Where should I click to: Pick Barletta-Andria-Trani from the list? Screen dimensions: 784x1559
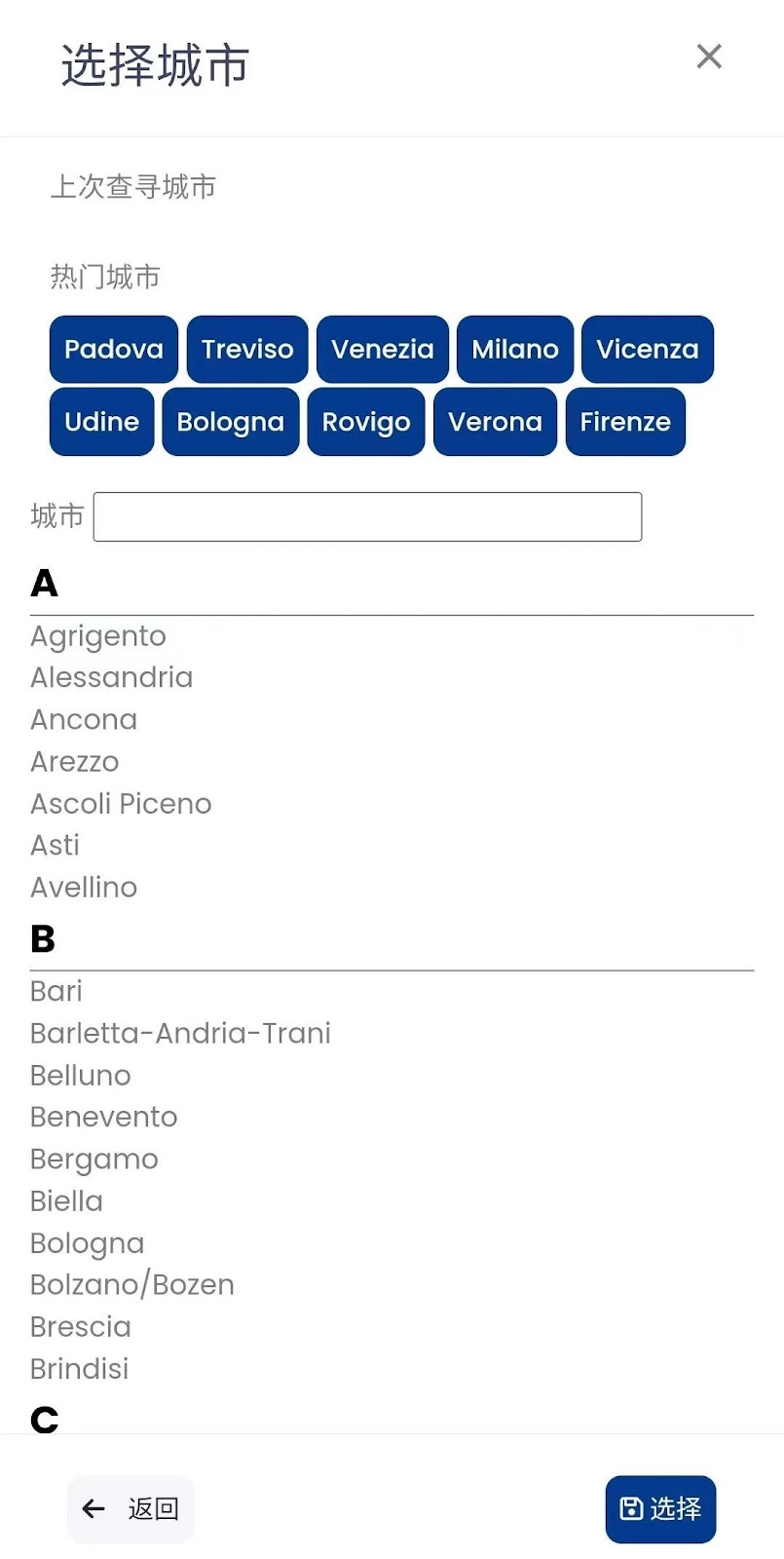click(180, 1033)
